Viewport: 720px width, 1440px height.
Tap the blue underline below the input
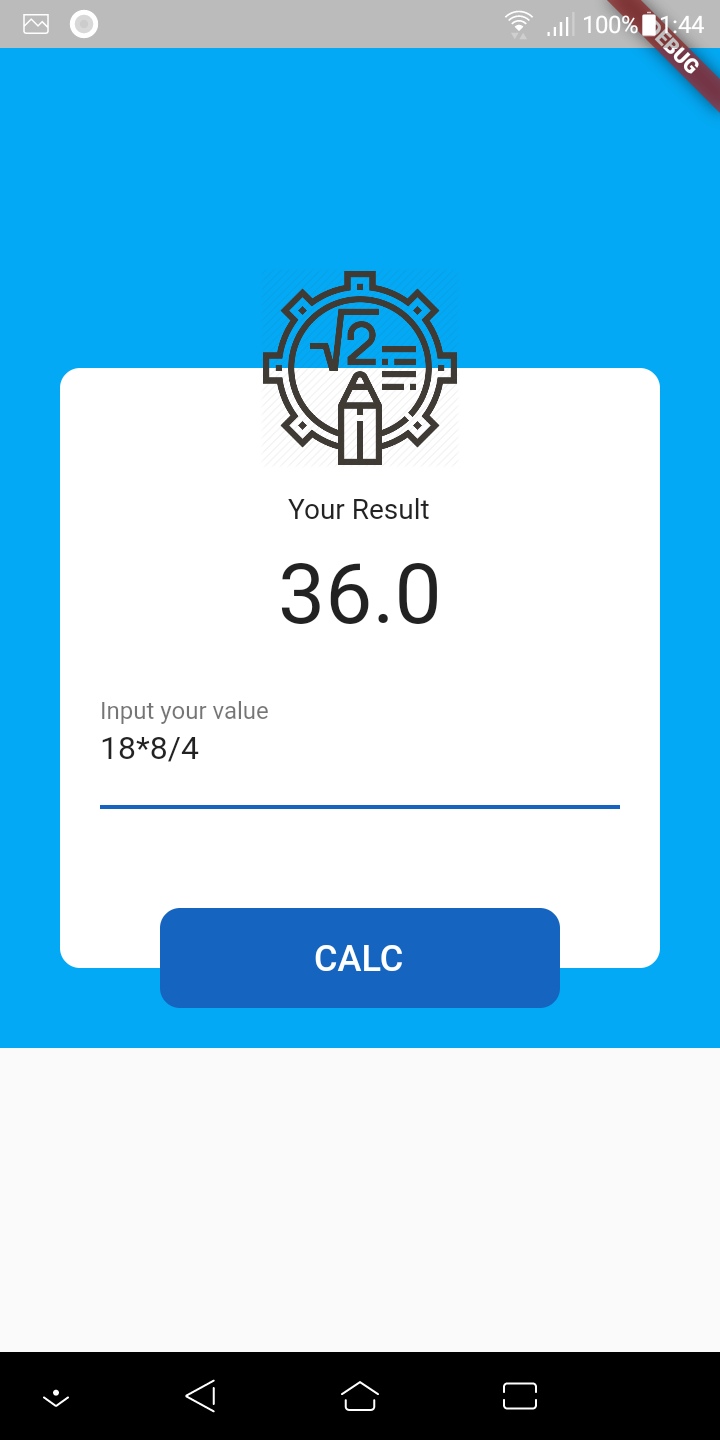point(359,803)
